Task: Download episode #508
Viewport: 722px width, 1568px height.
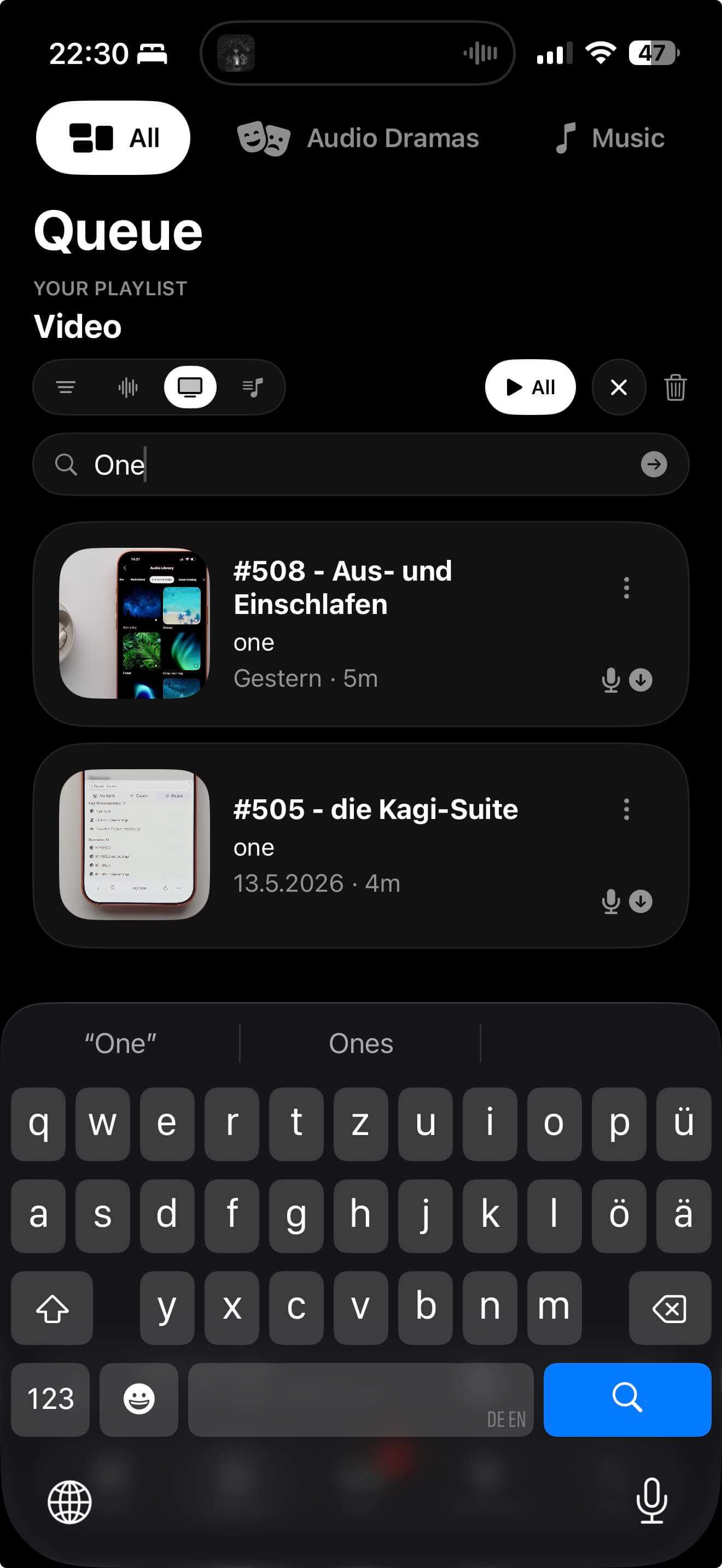Action: 641,680
